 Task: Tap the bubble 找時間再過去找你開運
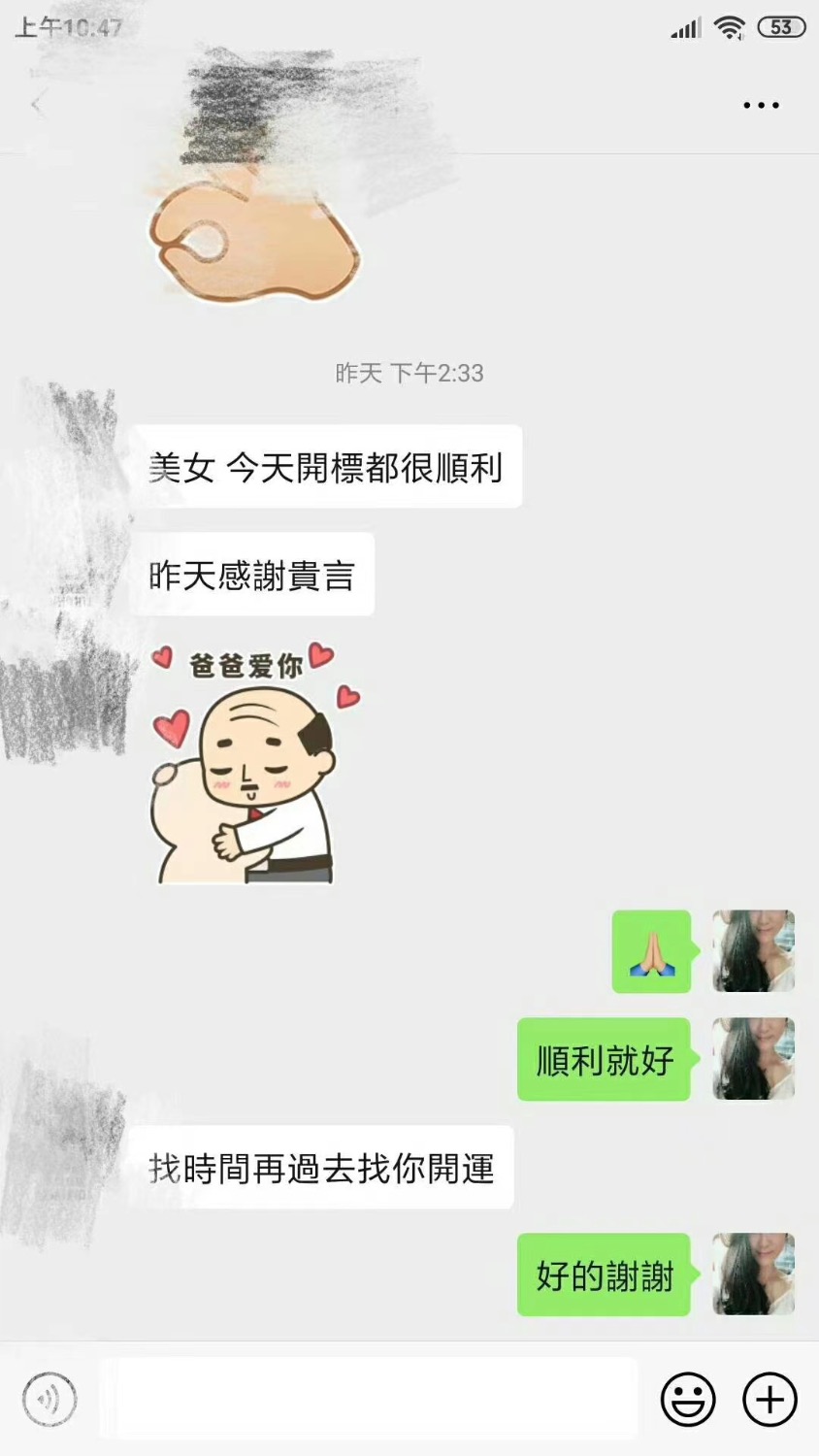point(327,1170)
